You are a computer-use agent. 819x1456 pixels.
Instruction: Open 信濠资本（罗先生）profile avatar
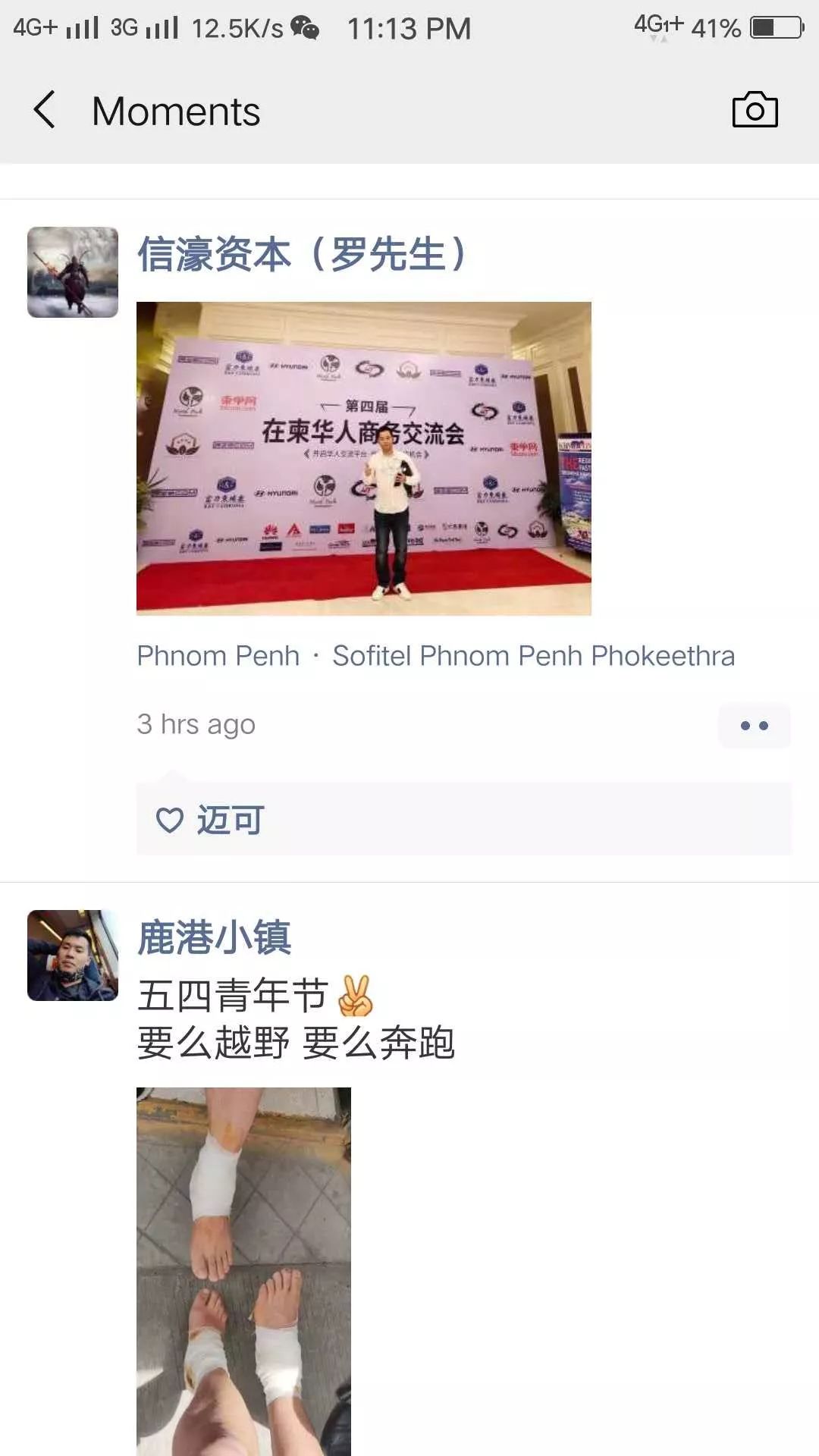coord(73,272)
